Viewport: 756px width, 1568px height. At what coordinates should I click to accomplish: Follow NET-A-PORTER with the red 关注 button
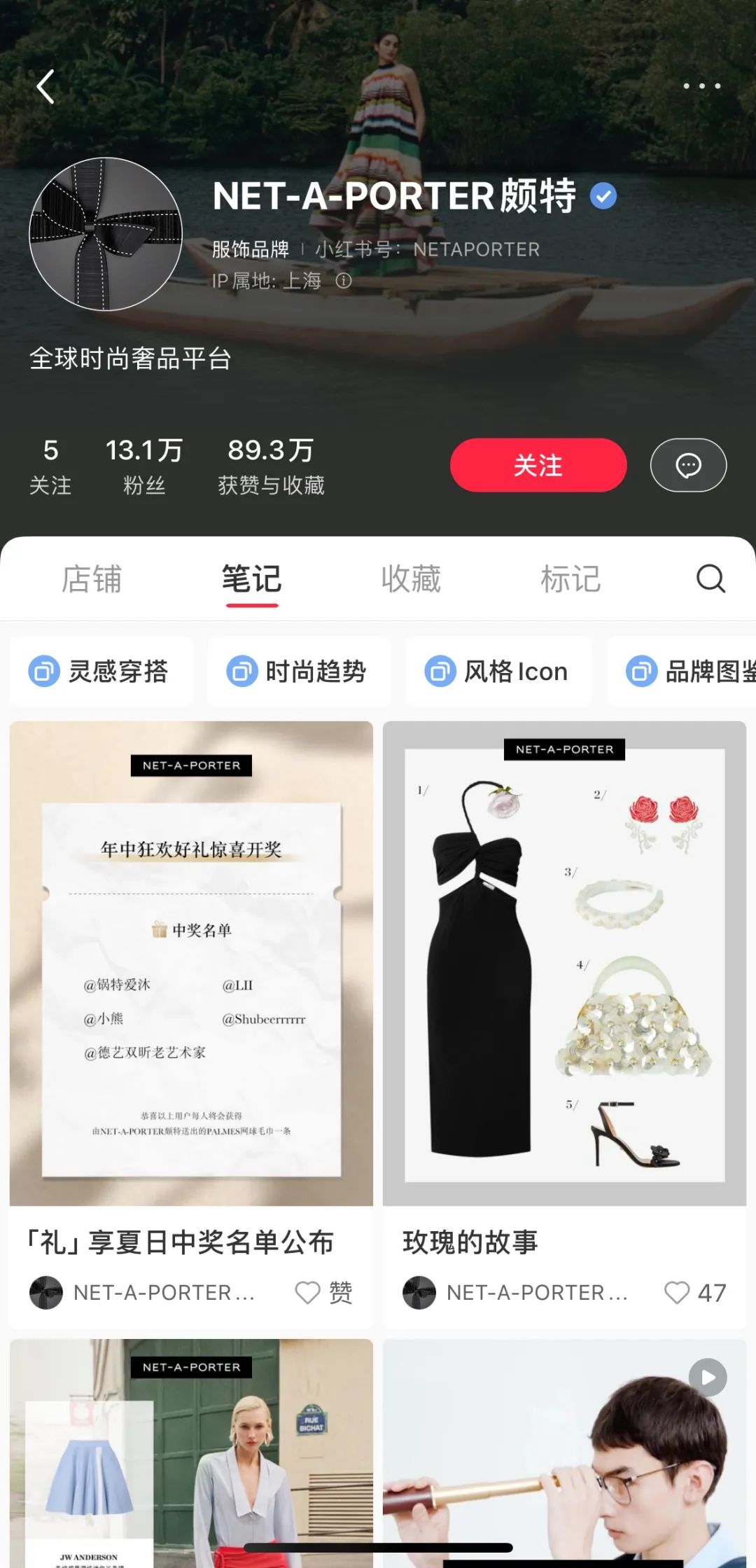point(538,465)
